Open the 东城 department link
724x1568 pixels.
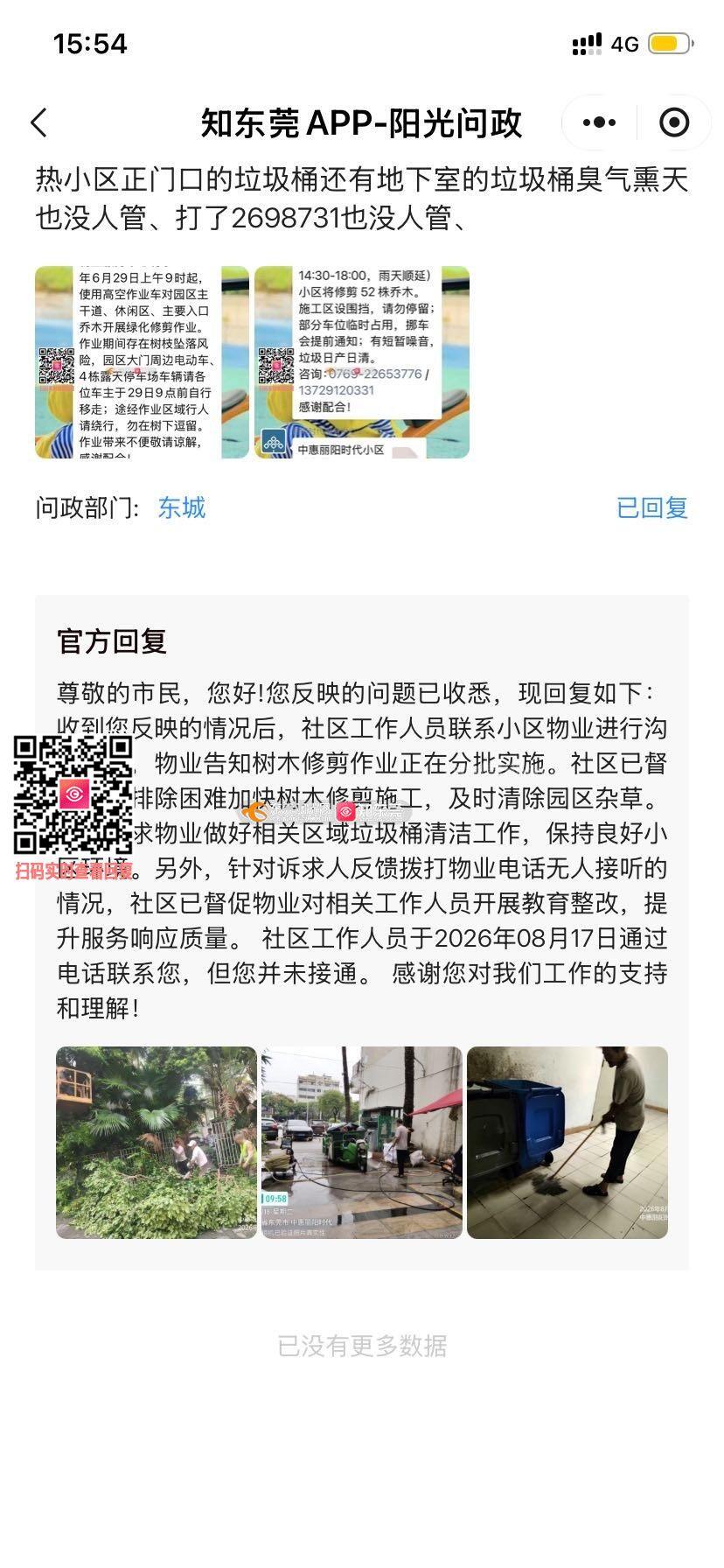[x=182, y=507]
